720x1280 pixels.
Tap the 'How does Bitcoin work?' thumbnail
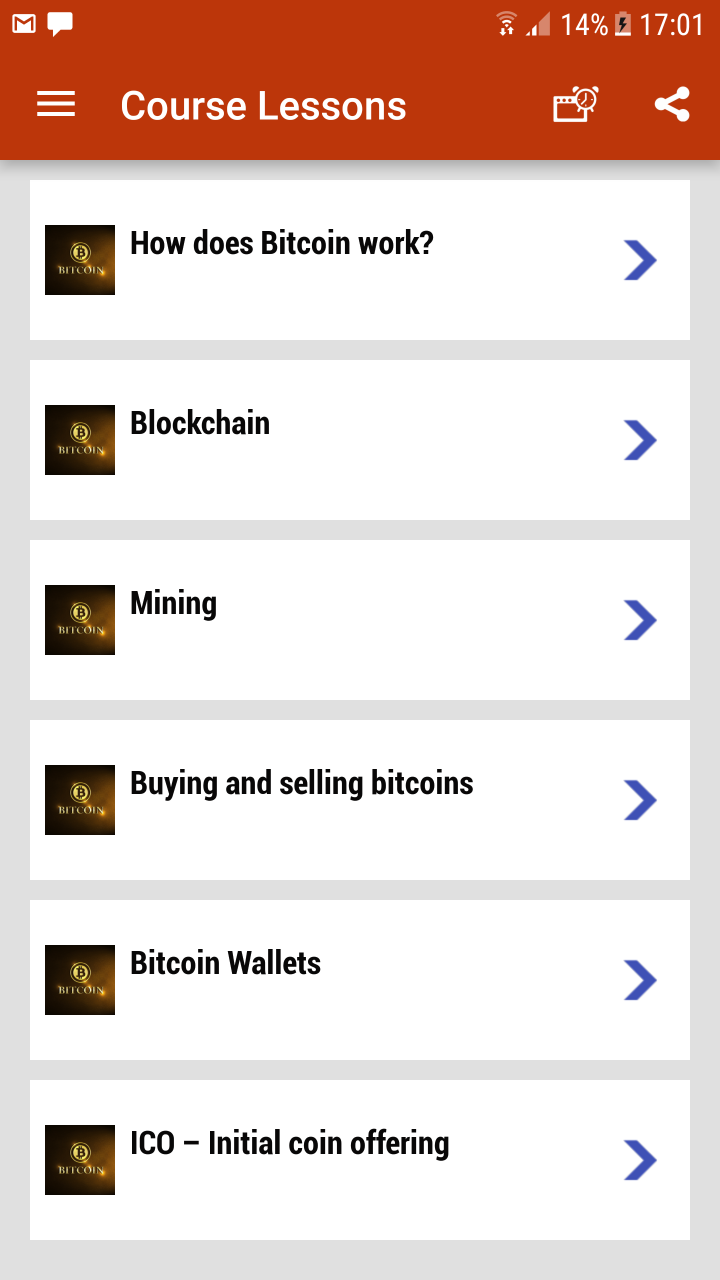click(79, 260)
